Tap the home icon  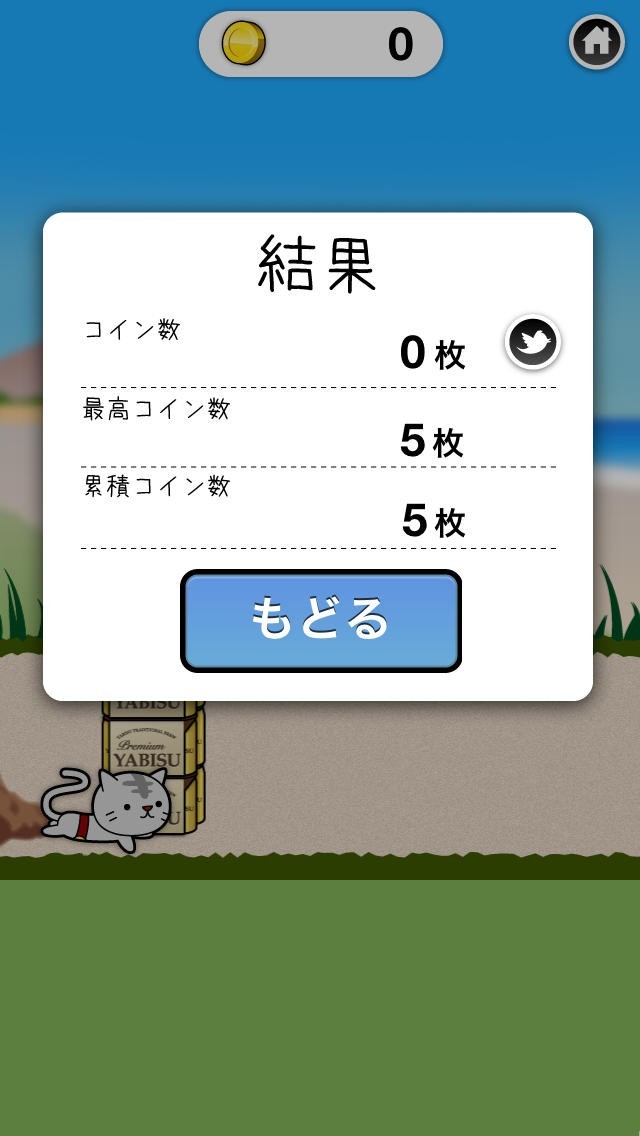click(597, 42)
